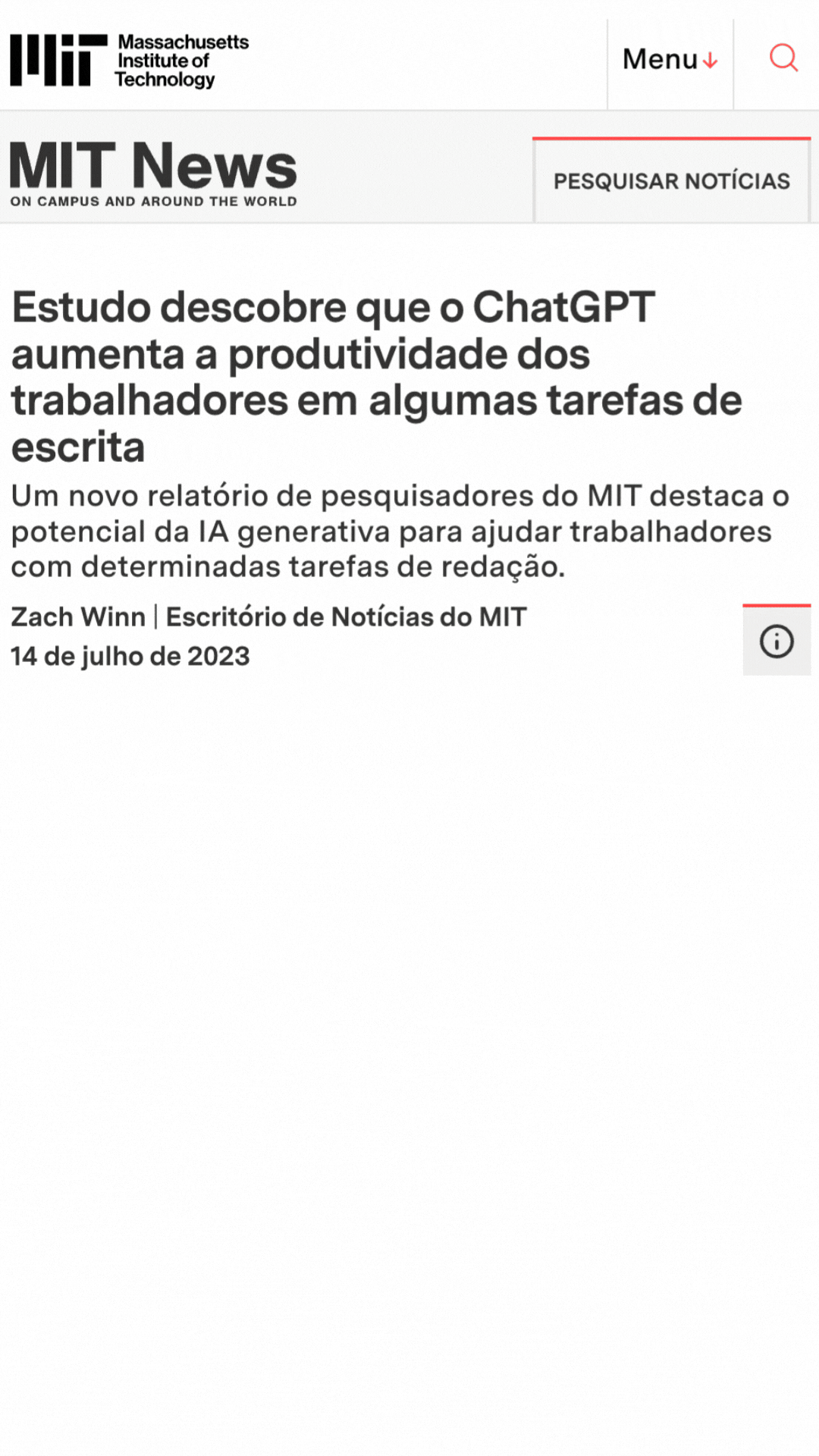Screen dimensions: 819x1456
Task: Tap the search magnifier icon
Action: click(x=783, y=58)
